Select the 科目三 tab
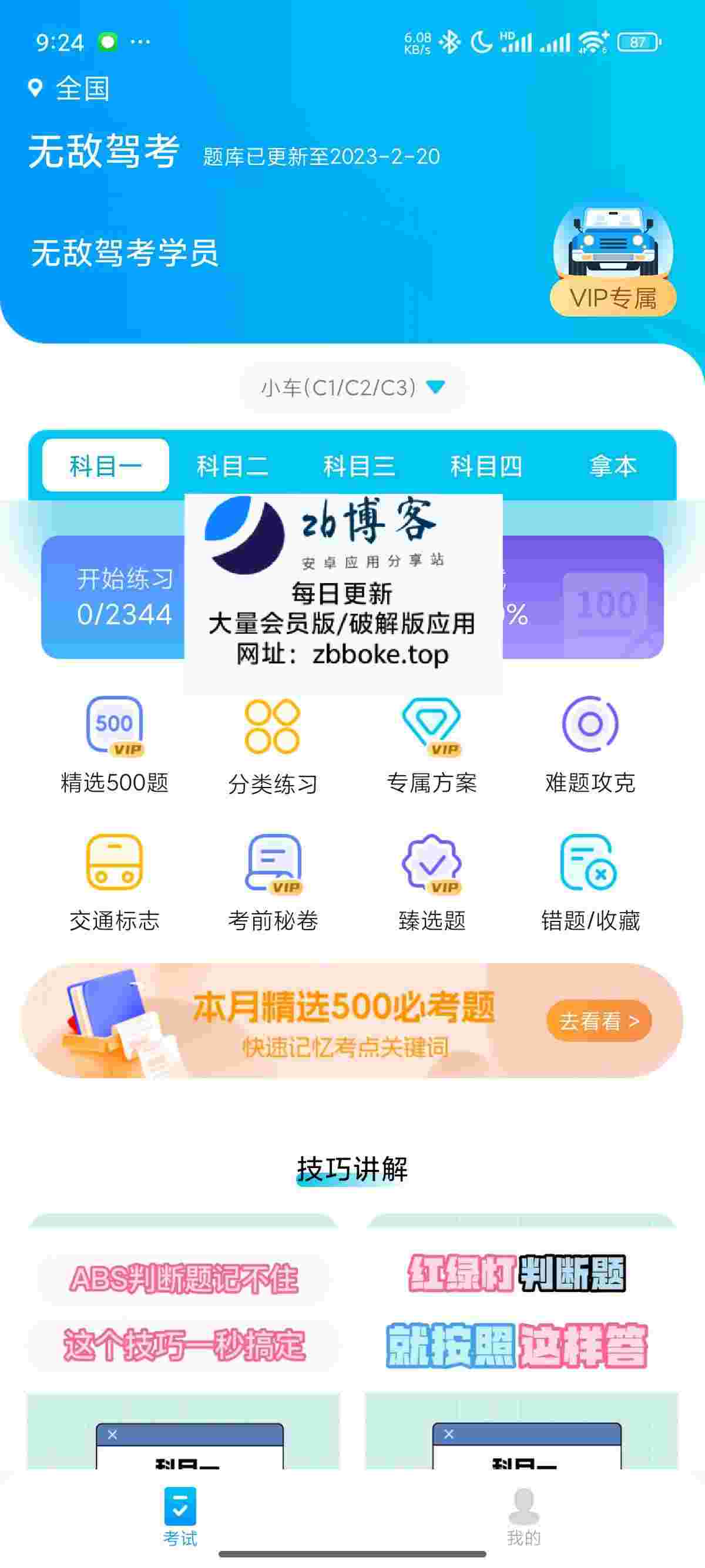This screenshot has width=705, height=1568. click(x=358, y=466)
